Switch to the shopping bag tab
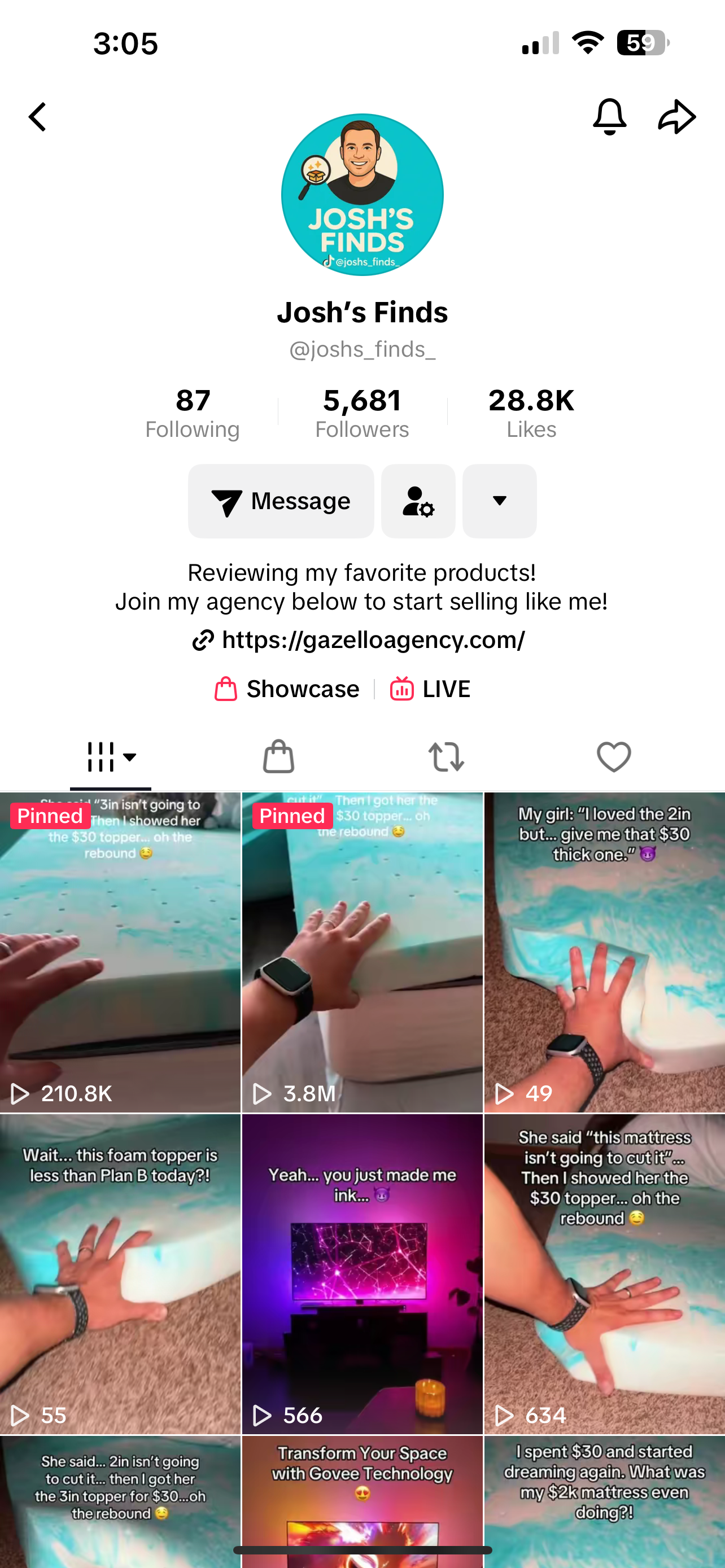This screenshot has height=1568, width=725. (278, 756)
